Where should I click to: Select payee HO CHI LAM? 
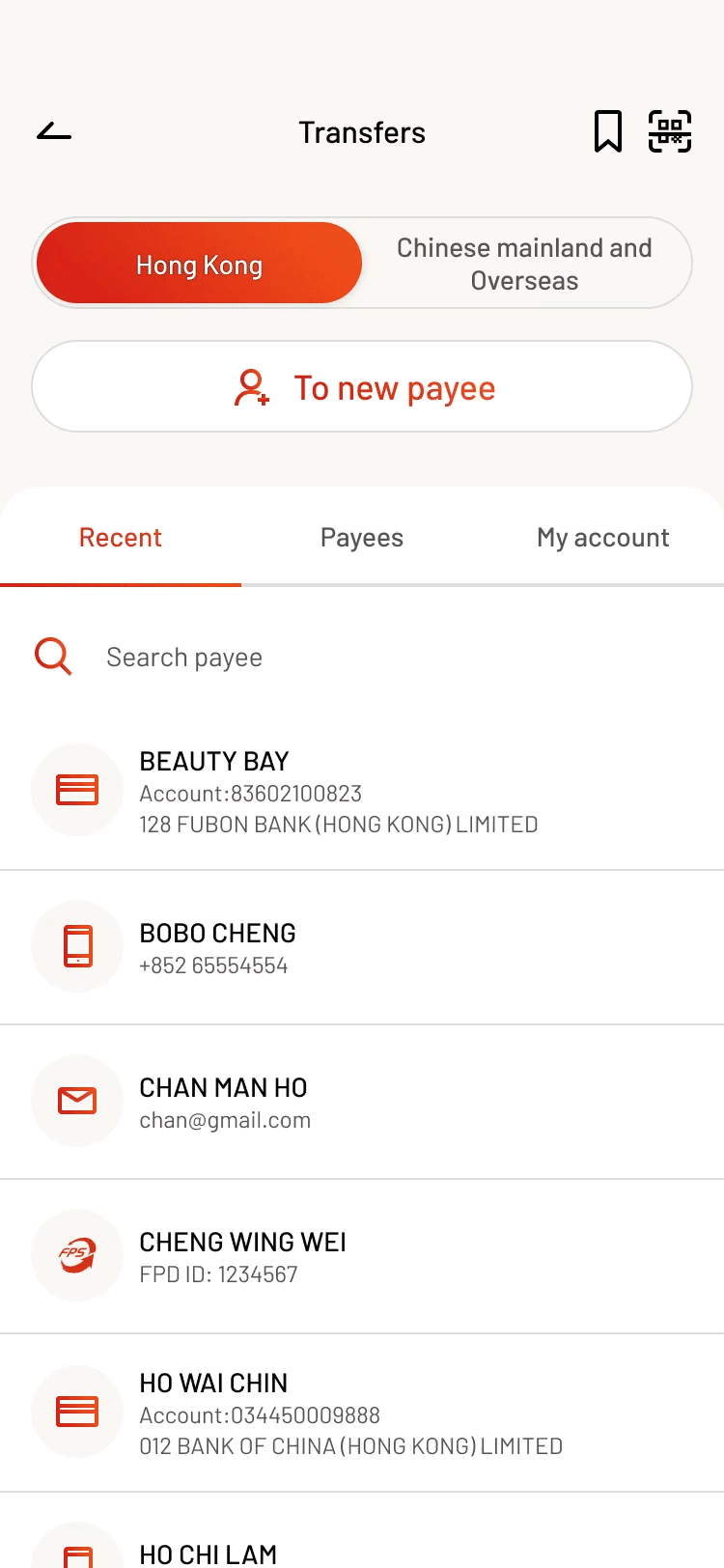(x=362, y=1531)
